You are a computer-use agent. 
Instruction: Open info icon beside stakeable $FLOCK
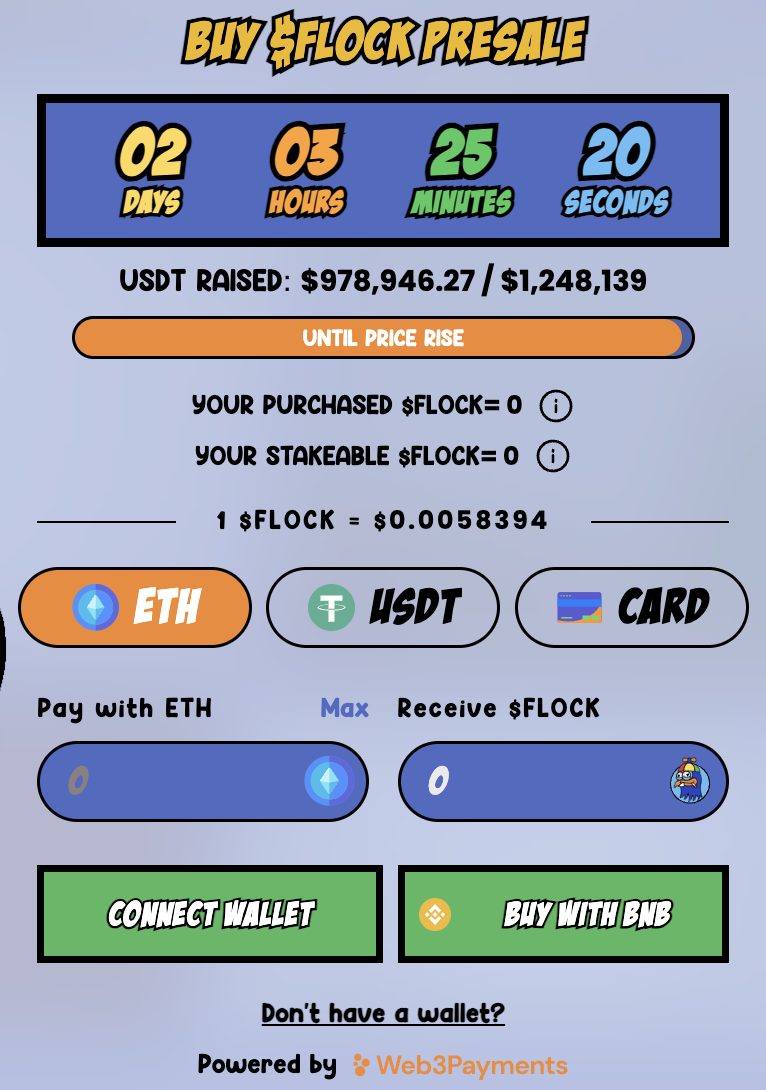553,456
